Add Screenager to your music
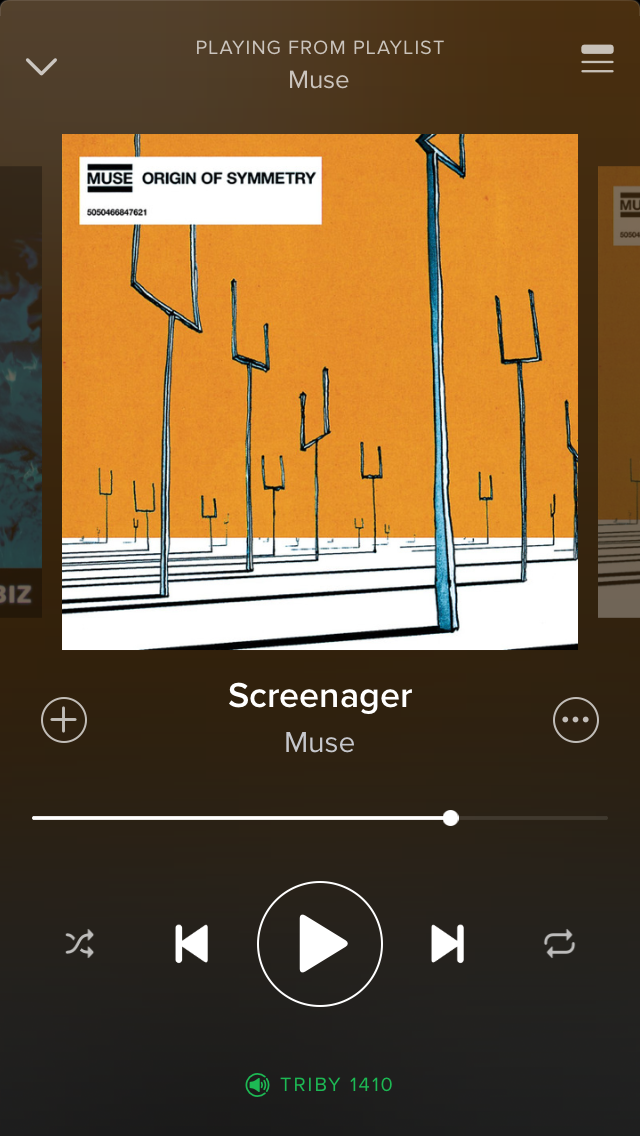The height and width of the screenshot is (1136, 640). click(64, 720)
